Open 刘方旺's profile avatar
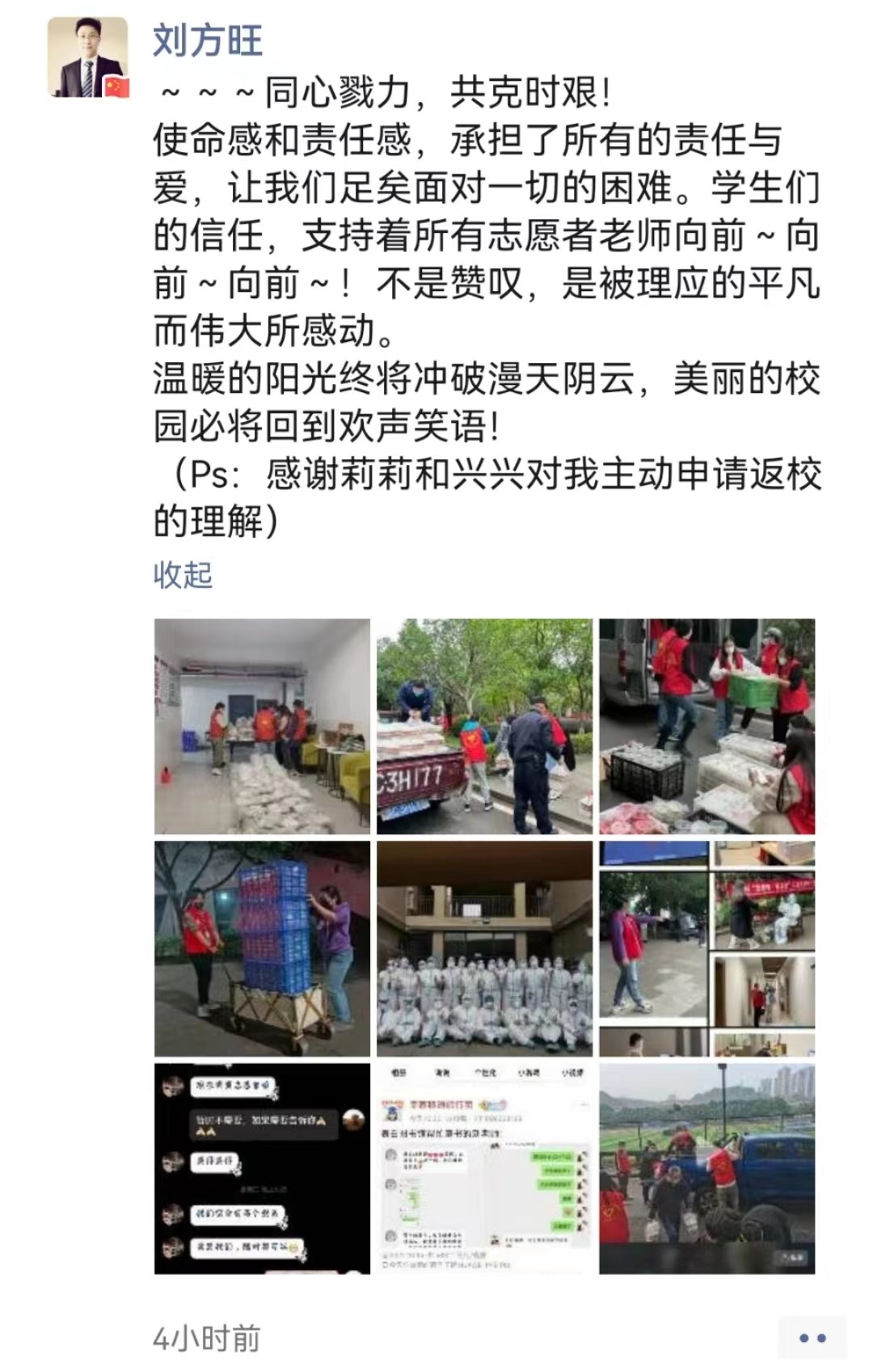The height and width of the screenshot is (1372, 873). click(88, 57)
